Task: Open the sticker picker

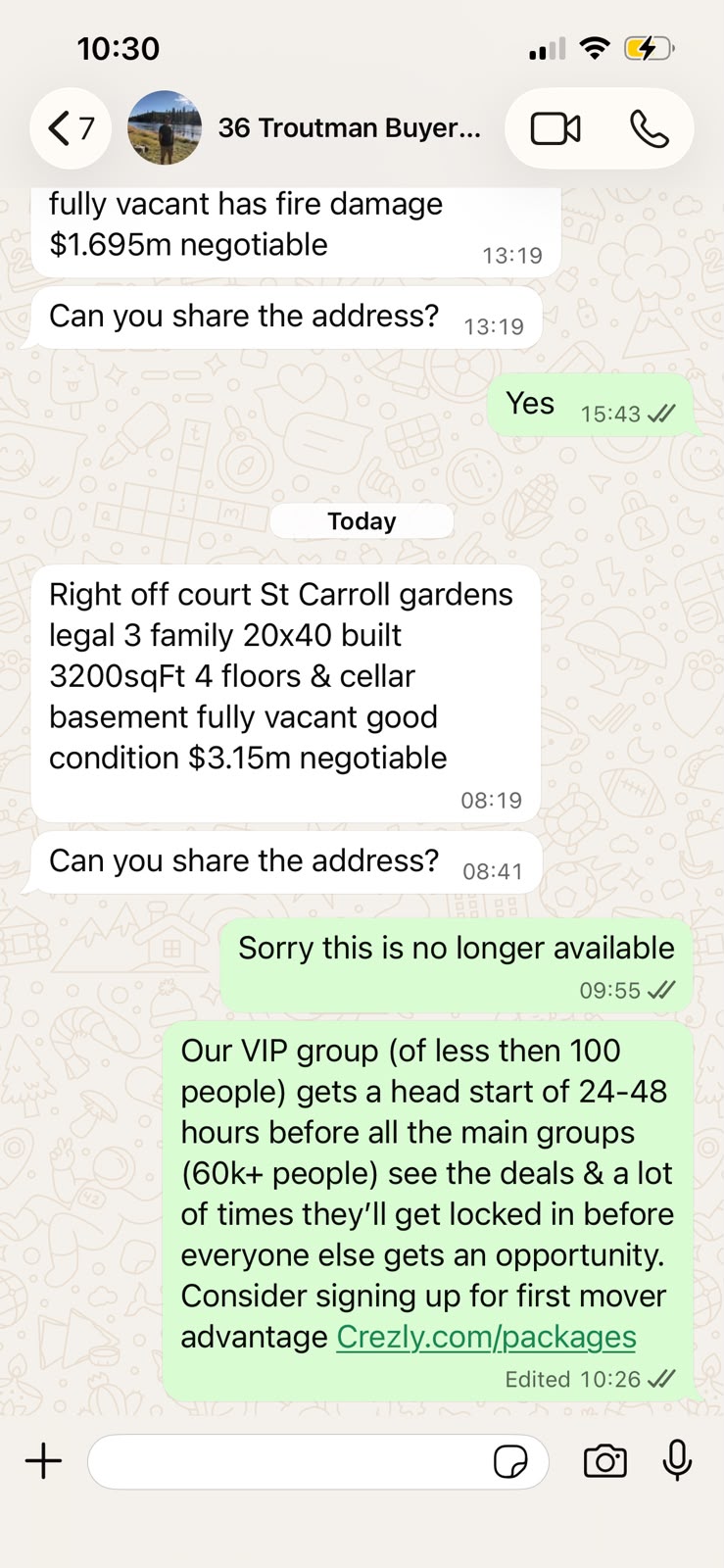Action: point(510,1462)
